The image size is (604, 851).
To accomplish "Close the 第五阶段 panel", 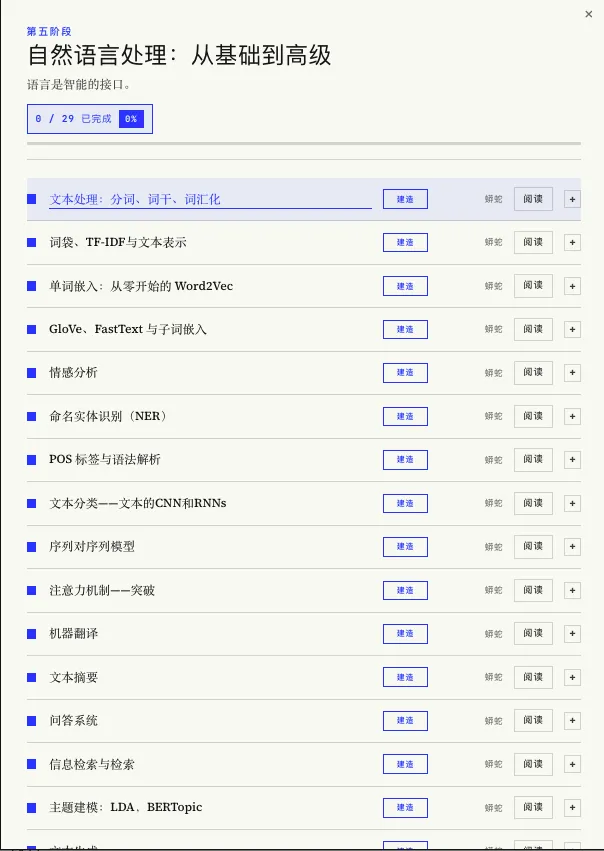I will point(588,14).
